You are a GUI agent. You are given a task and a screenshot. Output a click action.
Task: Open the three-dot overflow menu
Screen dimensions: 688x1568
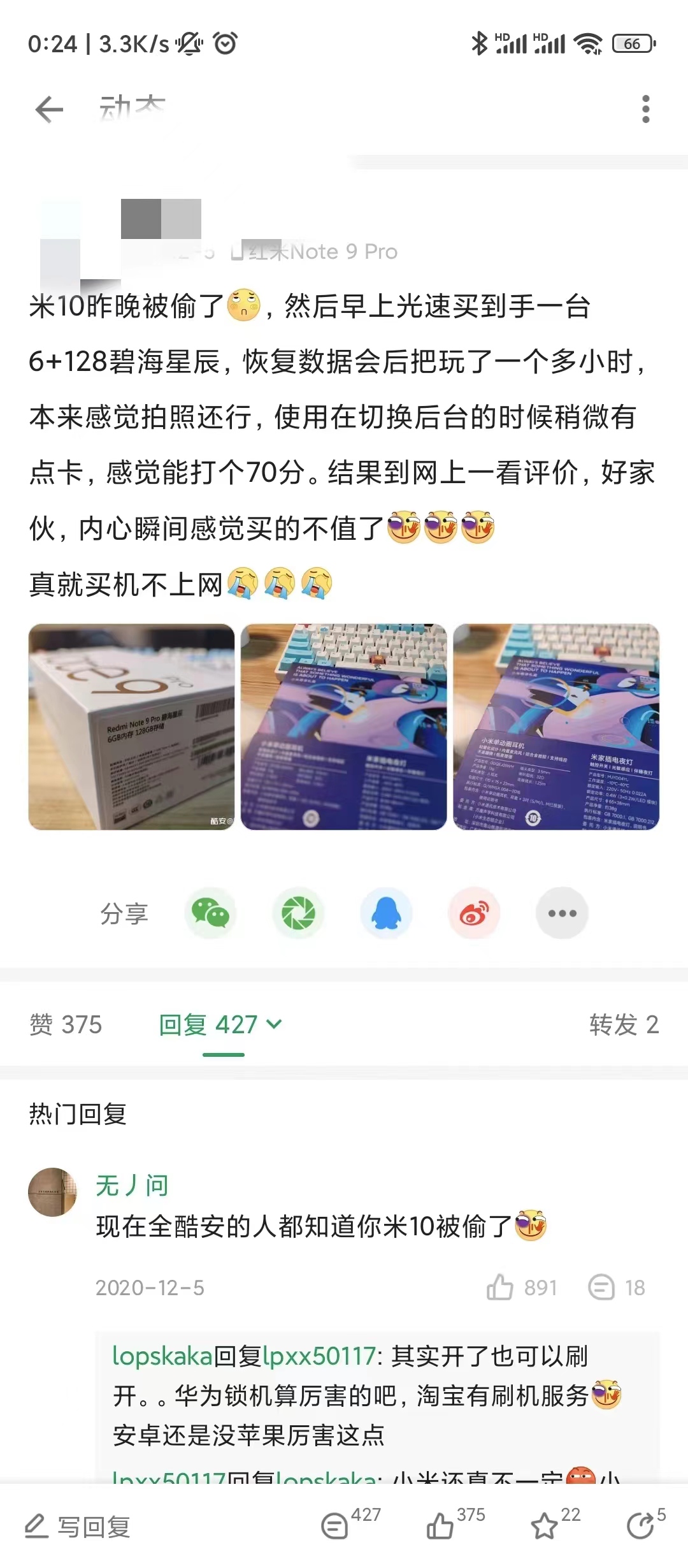(x=645, y=109)
